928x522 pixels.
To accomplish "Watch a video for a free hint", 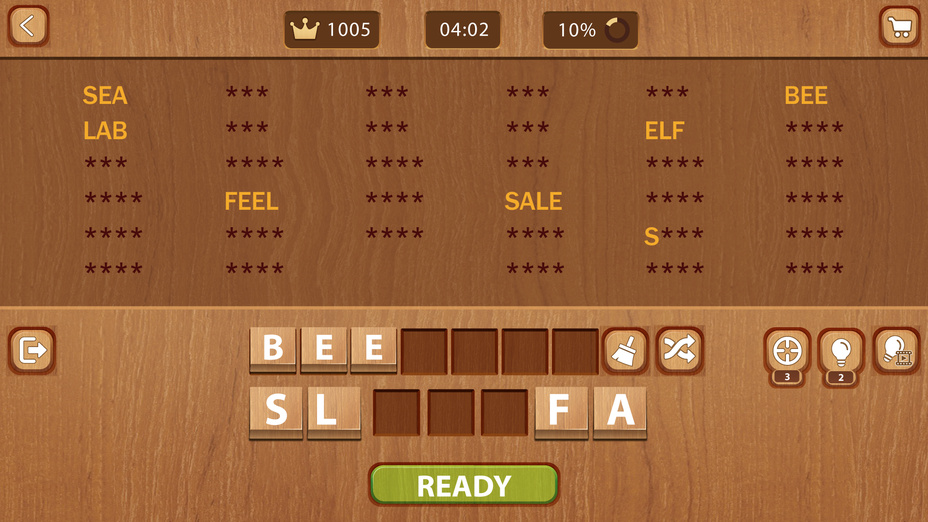I will 895,351.
